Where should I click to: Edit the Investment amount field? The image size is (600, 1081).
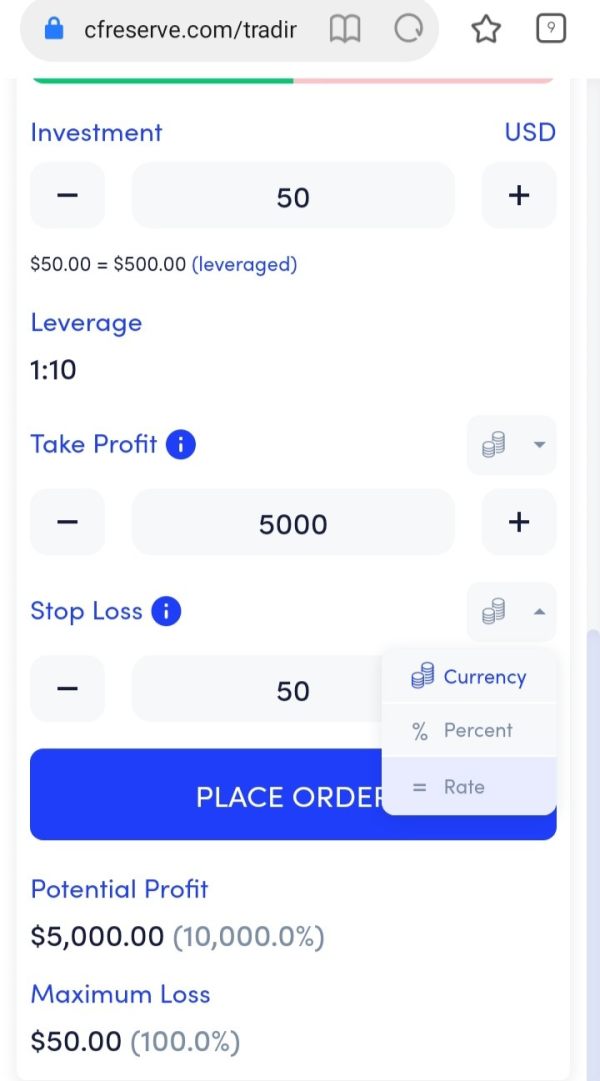[293, 195]
